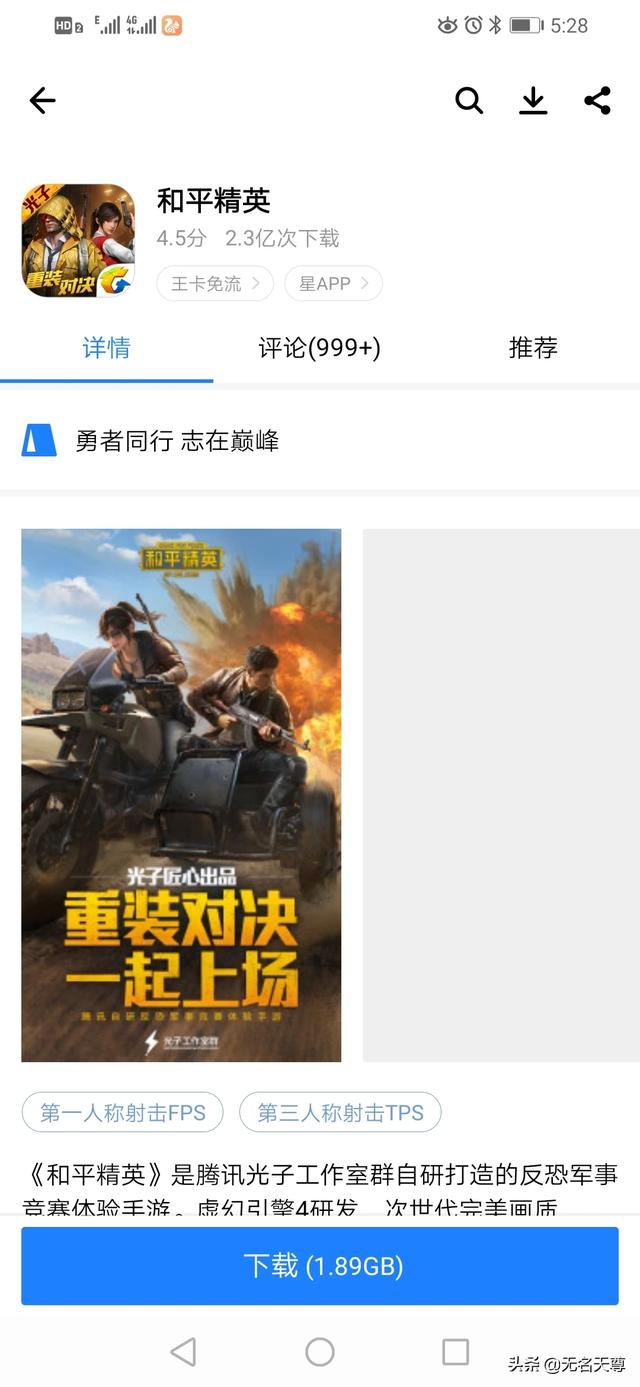The image size is (640, 1387).
Task: Open search from the app bar
Action: [x=469, y=100]
